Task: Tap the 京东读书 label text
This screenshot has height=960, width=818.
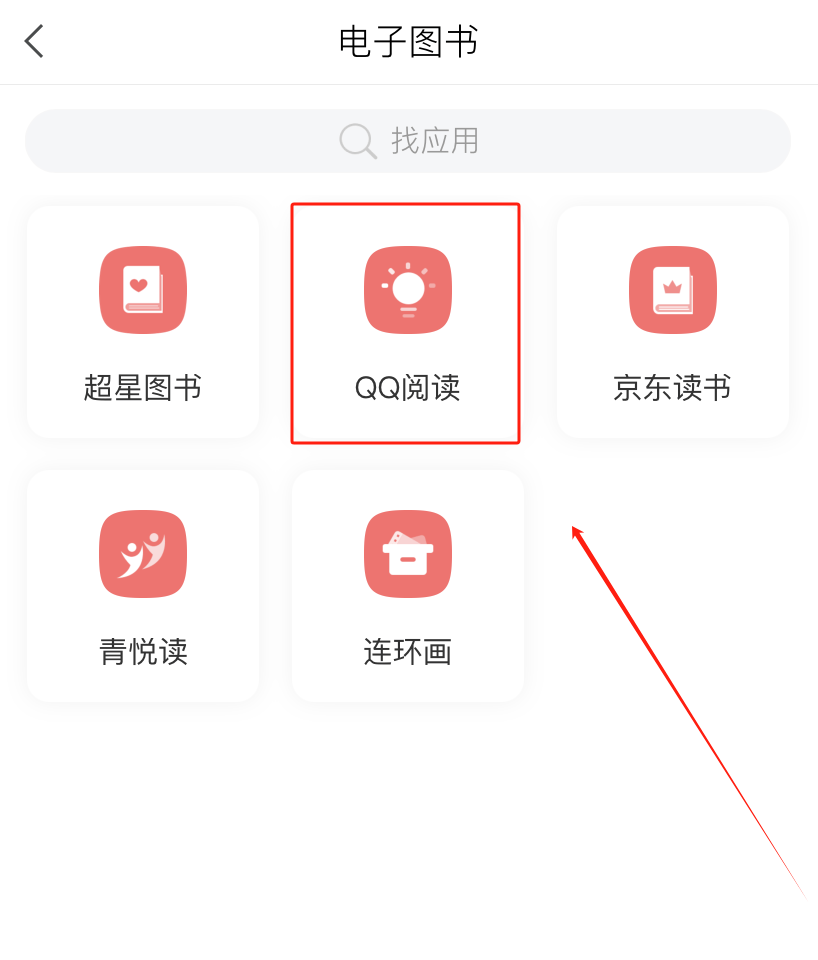Action: (x=671, y=388)
